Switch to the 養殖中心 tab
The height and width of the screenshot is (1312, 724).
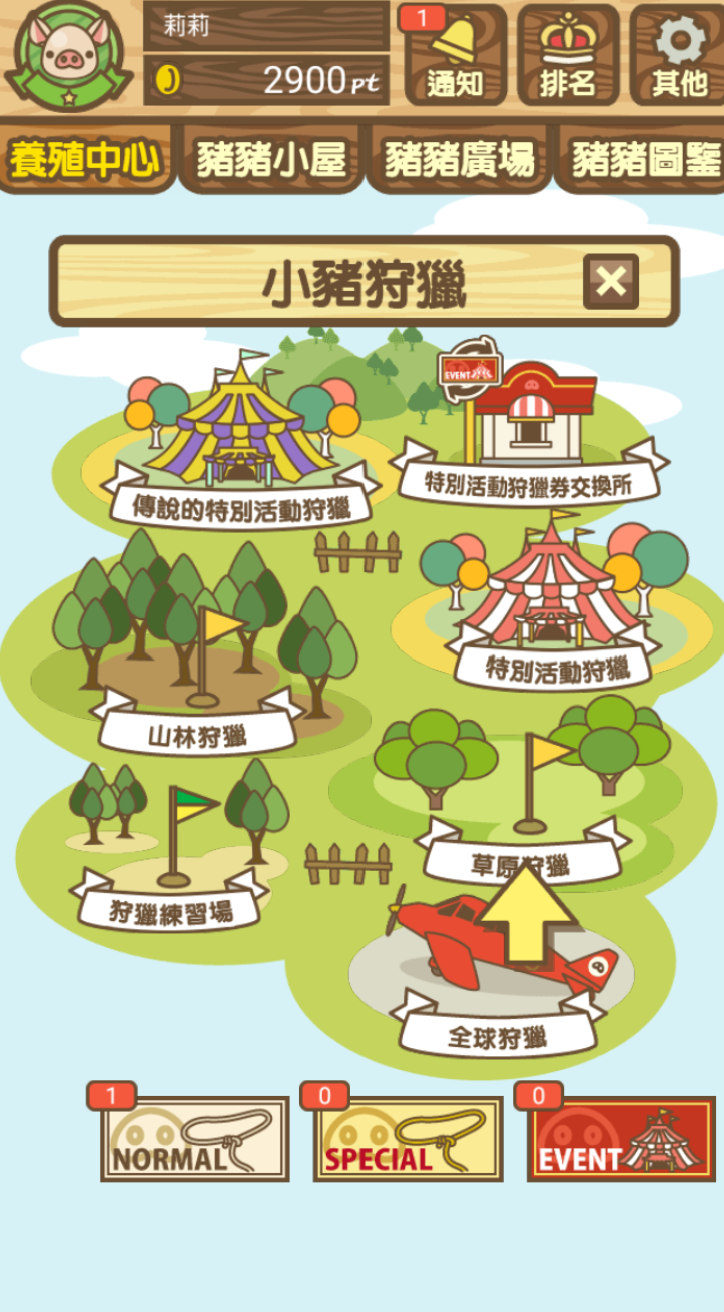(86, 159)
